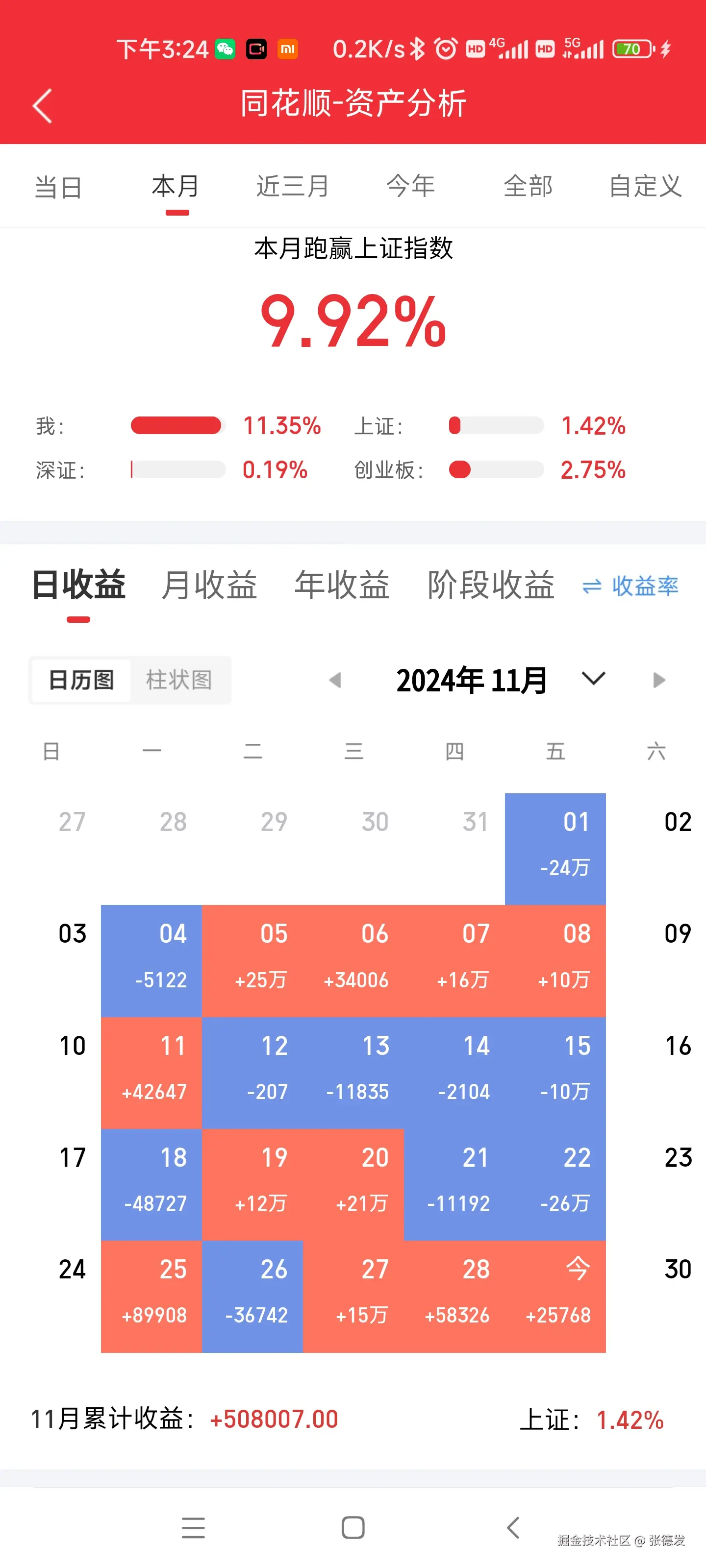Viewport: 706px width, 1568px height.
Task: Select the 全部 period tab
Action: click(x=528, y=186)
